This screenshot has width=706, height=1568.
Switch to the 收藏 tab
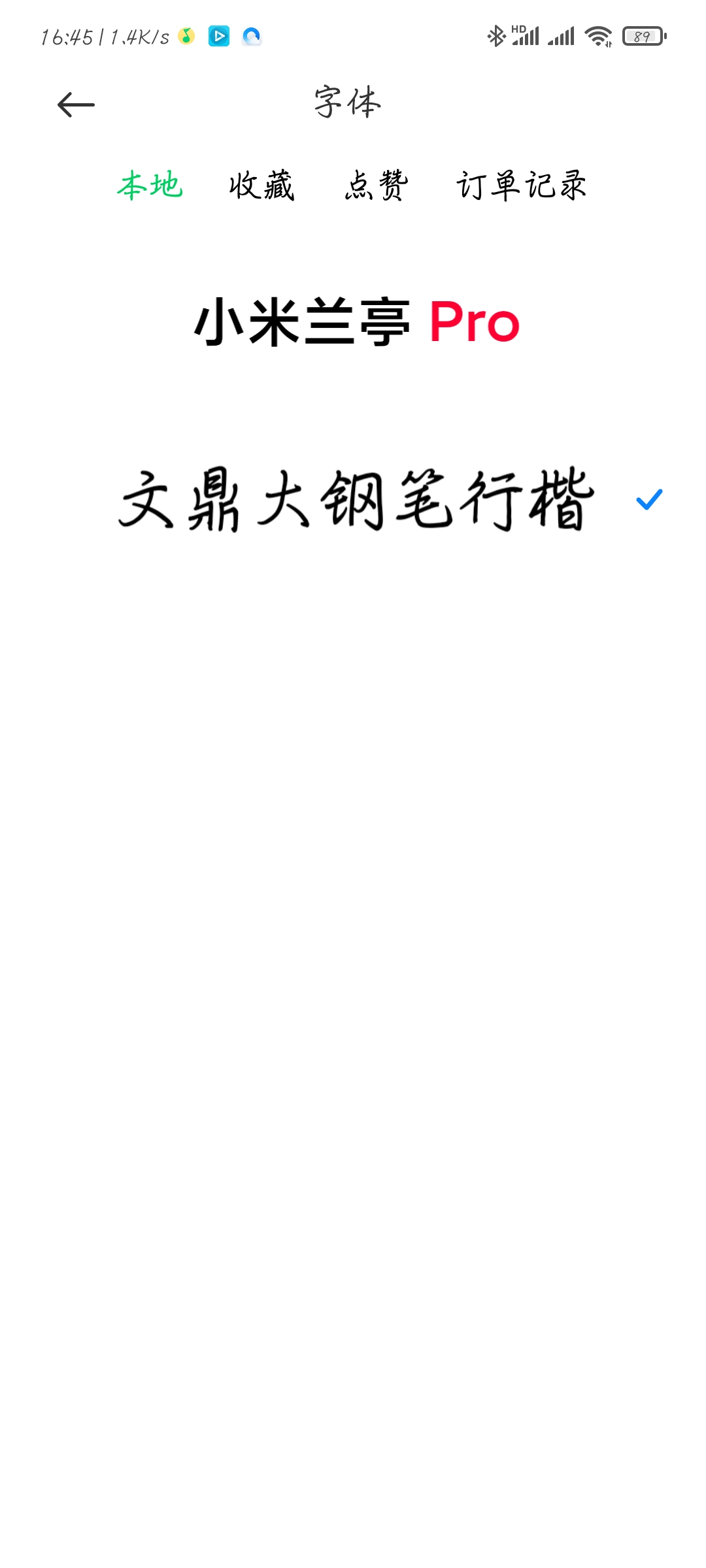pyautogui.click(x=261, y=185)
